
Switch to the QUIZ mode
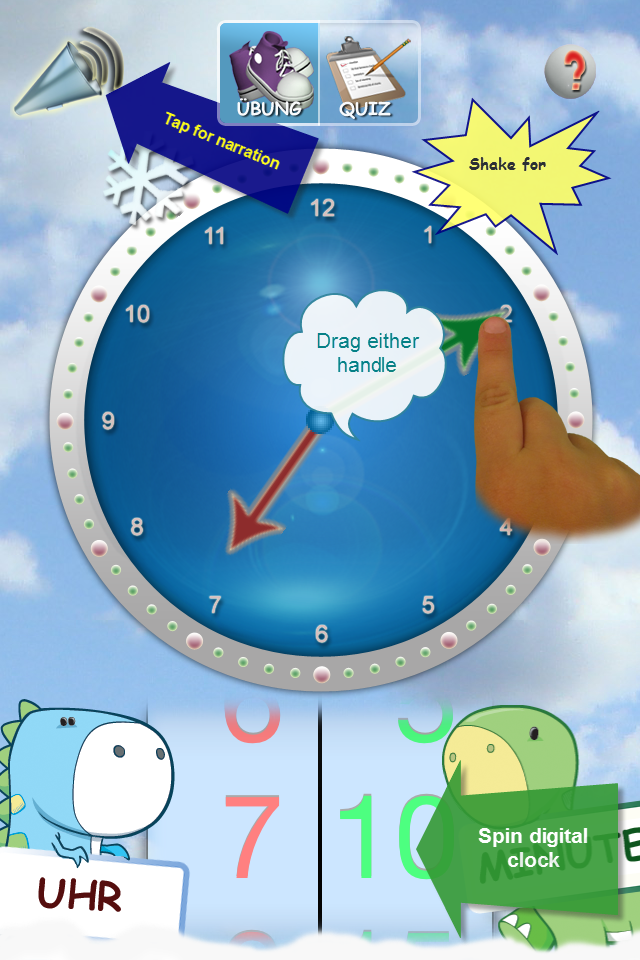[x=368, y=74]
